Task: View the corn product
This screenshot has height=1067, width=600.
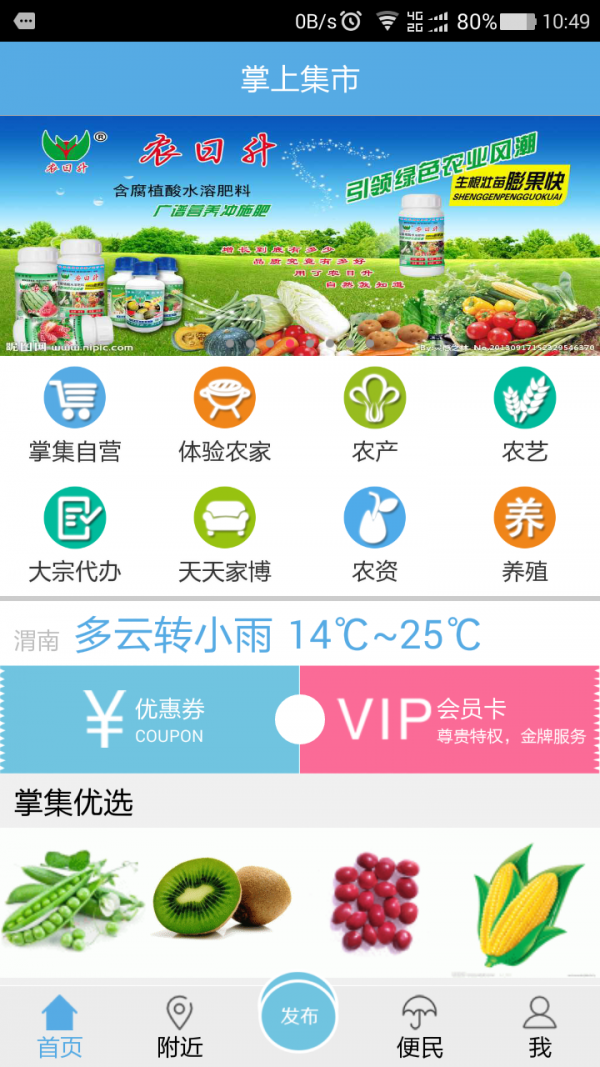Action: click(x=525, y=900)
